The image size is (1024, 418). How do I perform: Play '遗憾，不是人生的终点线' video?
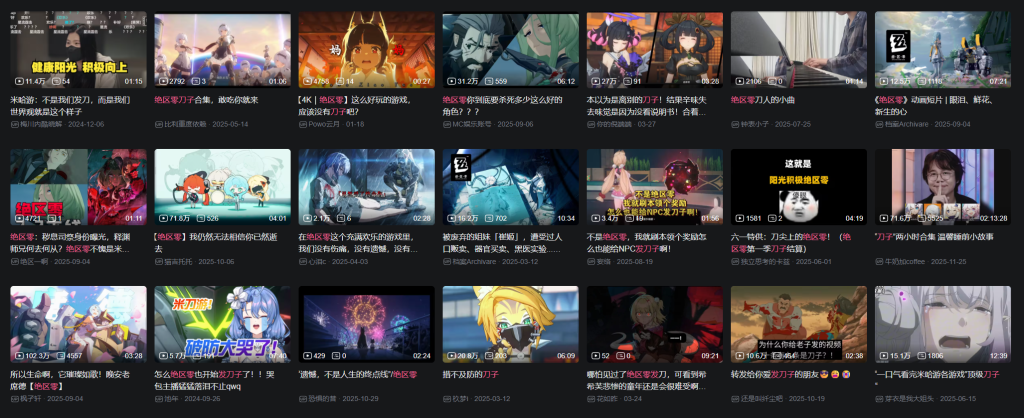pos(366,323)
